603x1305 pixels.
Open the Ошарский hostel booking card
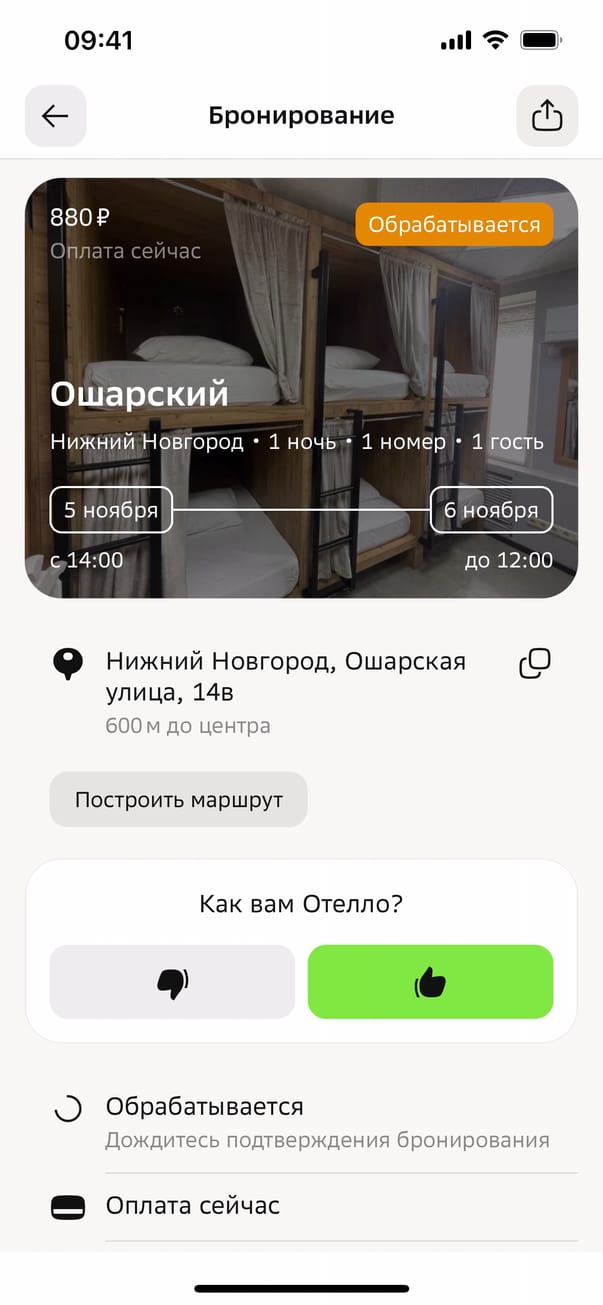tap(301, 388)
